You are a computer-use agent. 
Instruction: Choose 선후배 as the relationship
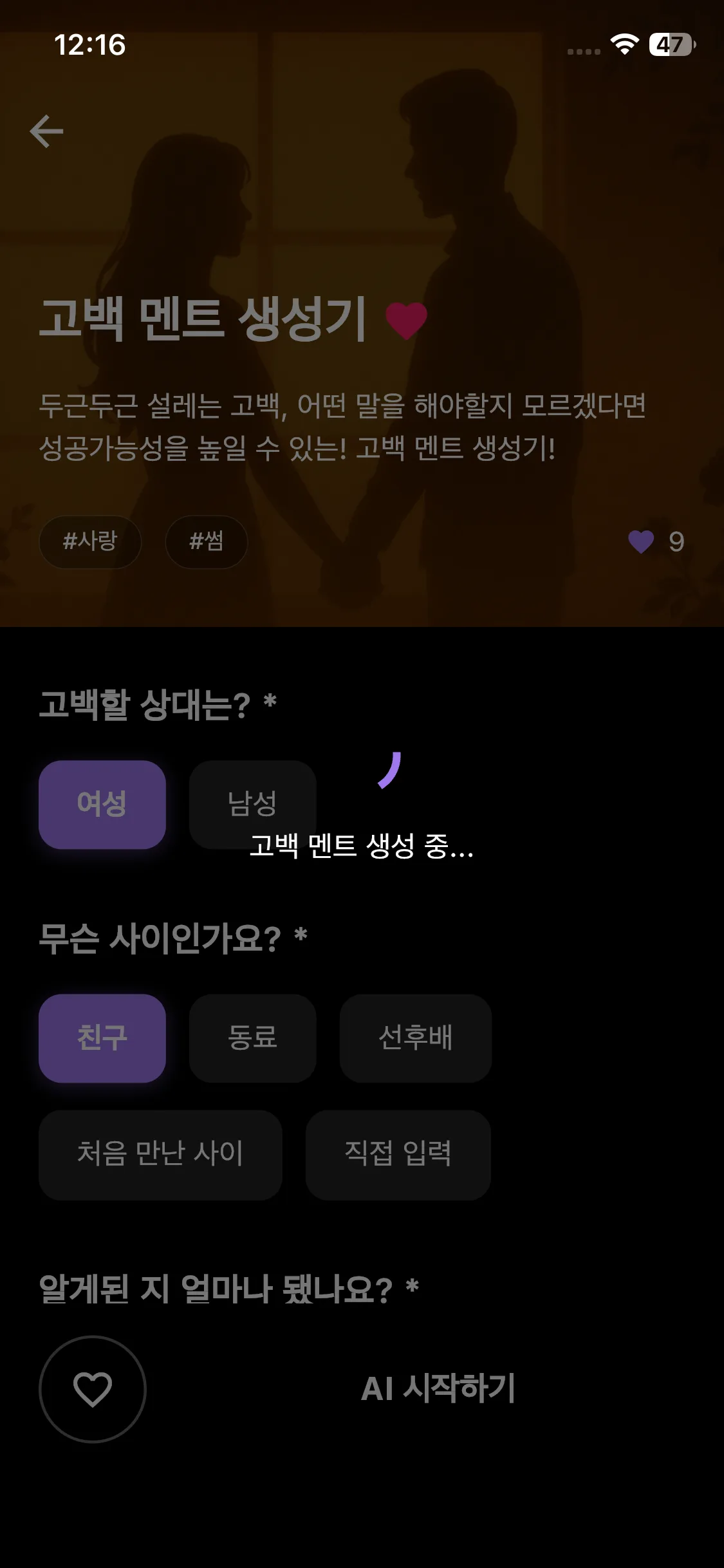415,1038
